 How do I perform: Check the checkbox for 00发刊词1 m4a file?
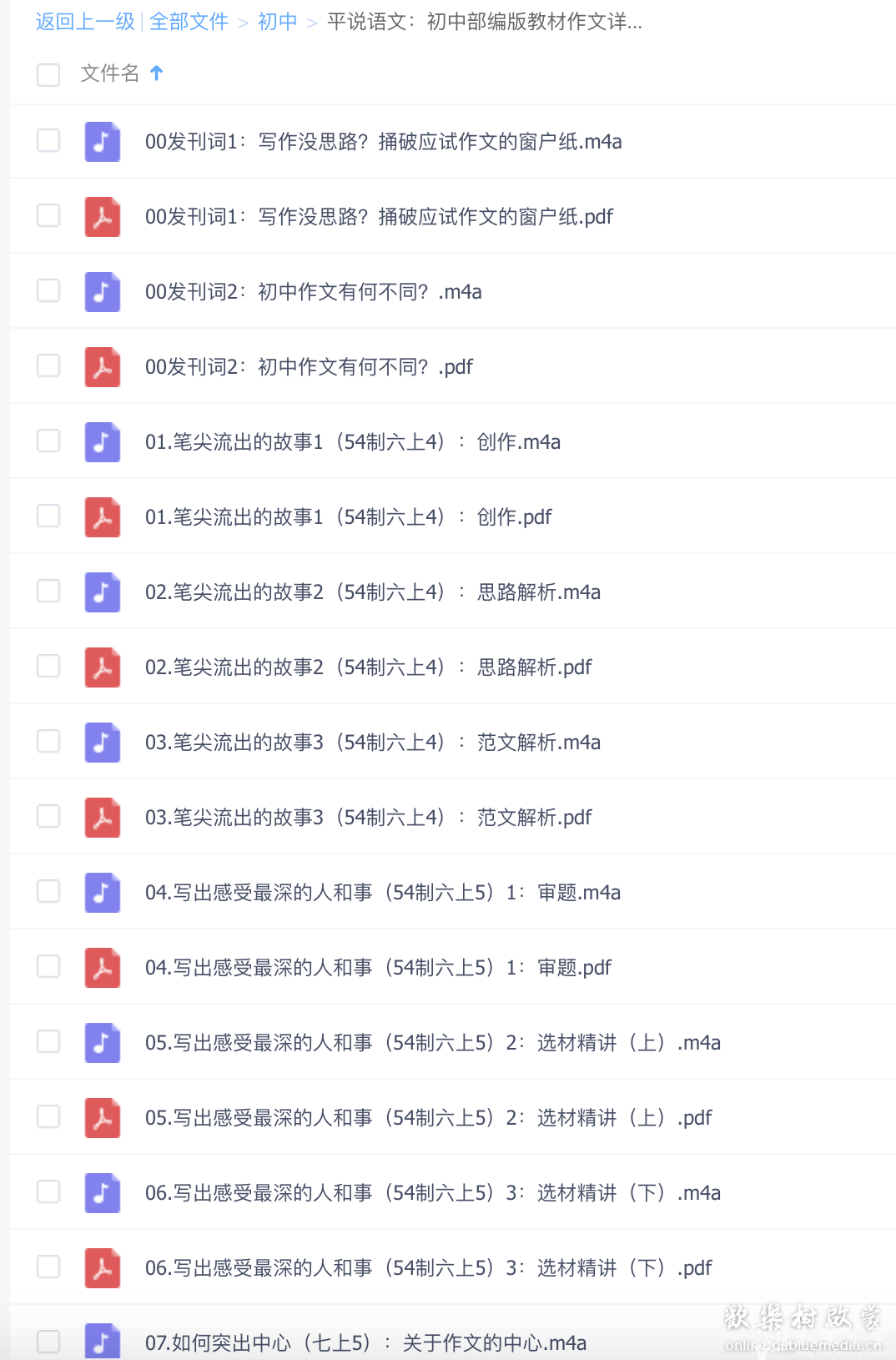click(x=48, y=141)
